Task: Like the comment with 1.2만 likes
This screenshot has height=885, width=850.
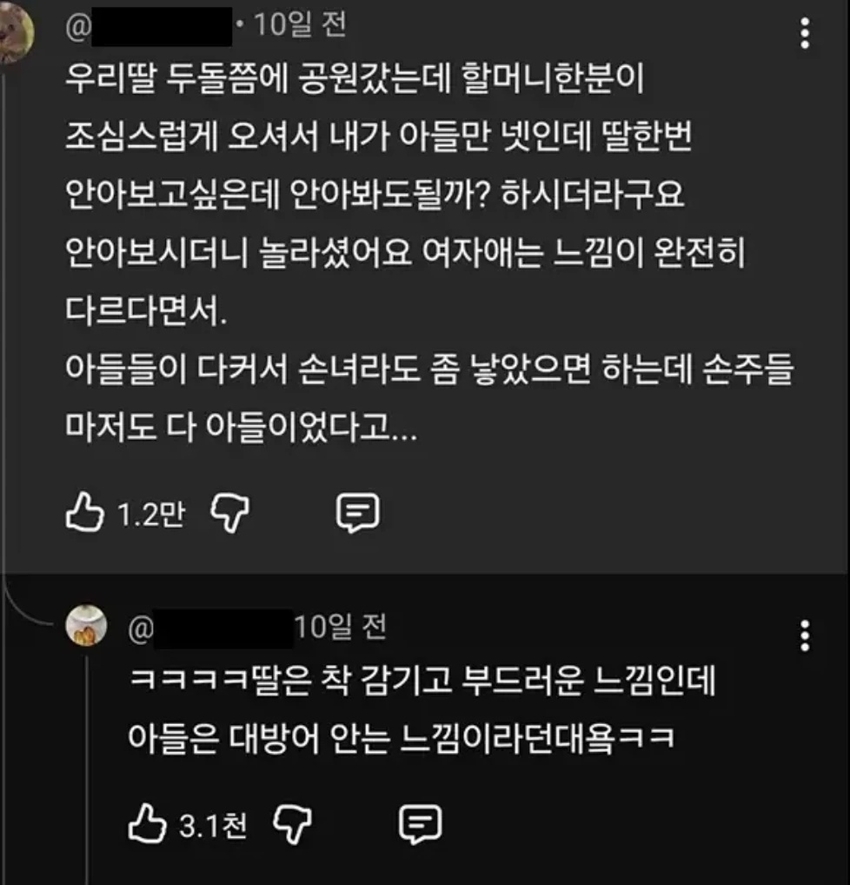Action: pyautogui.click(x=84, y=513)
